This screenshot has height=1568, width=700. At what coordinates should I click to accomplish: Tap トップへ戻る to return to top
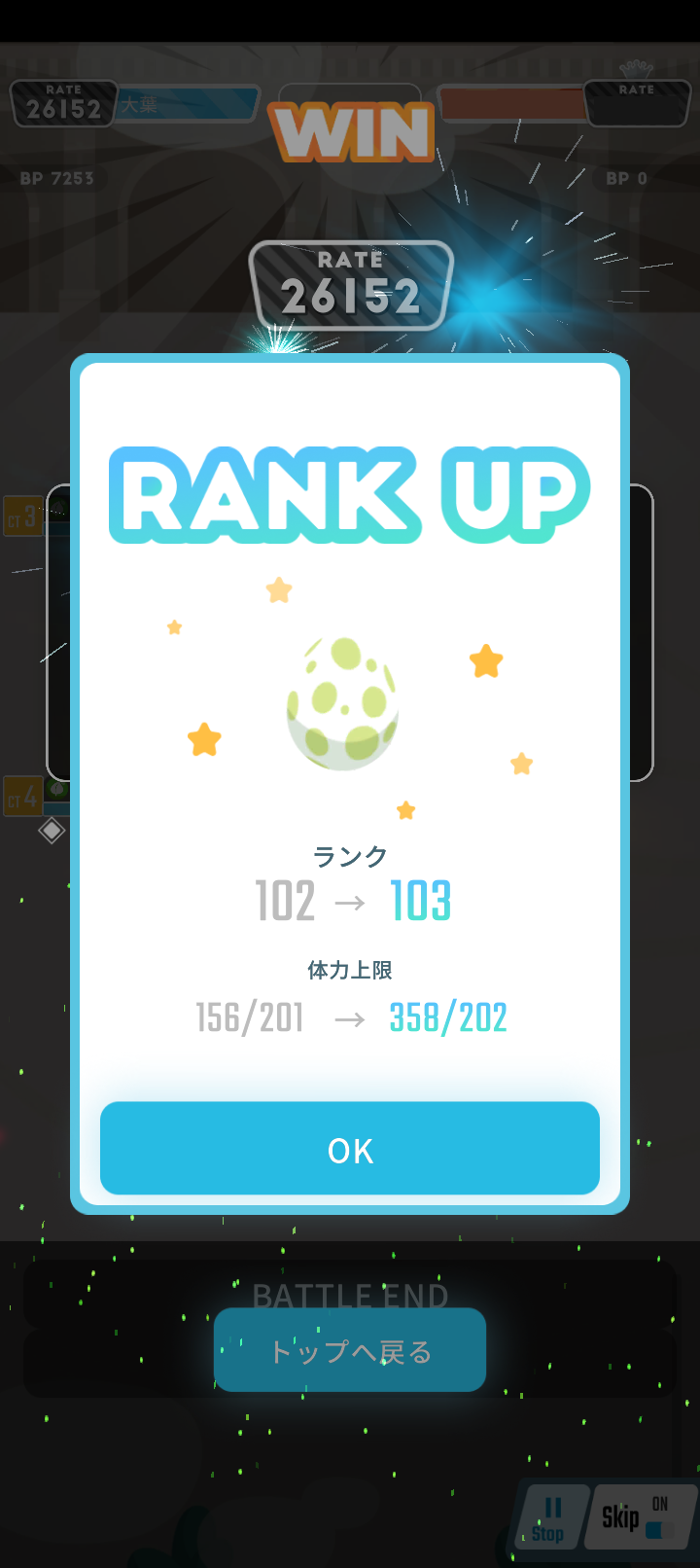pos(350,1351)
